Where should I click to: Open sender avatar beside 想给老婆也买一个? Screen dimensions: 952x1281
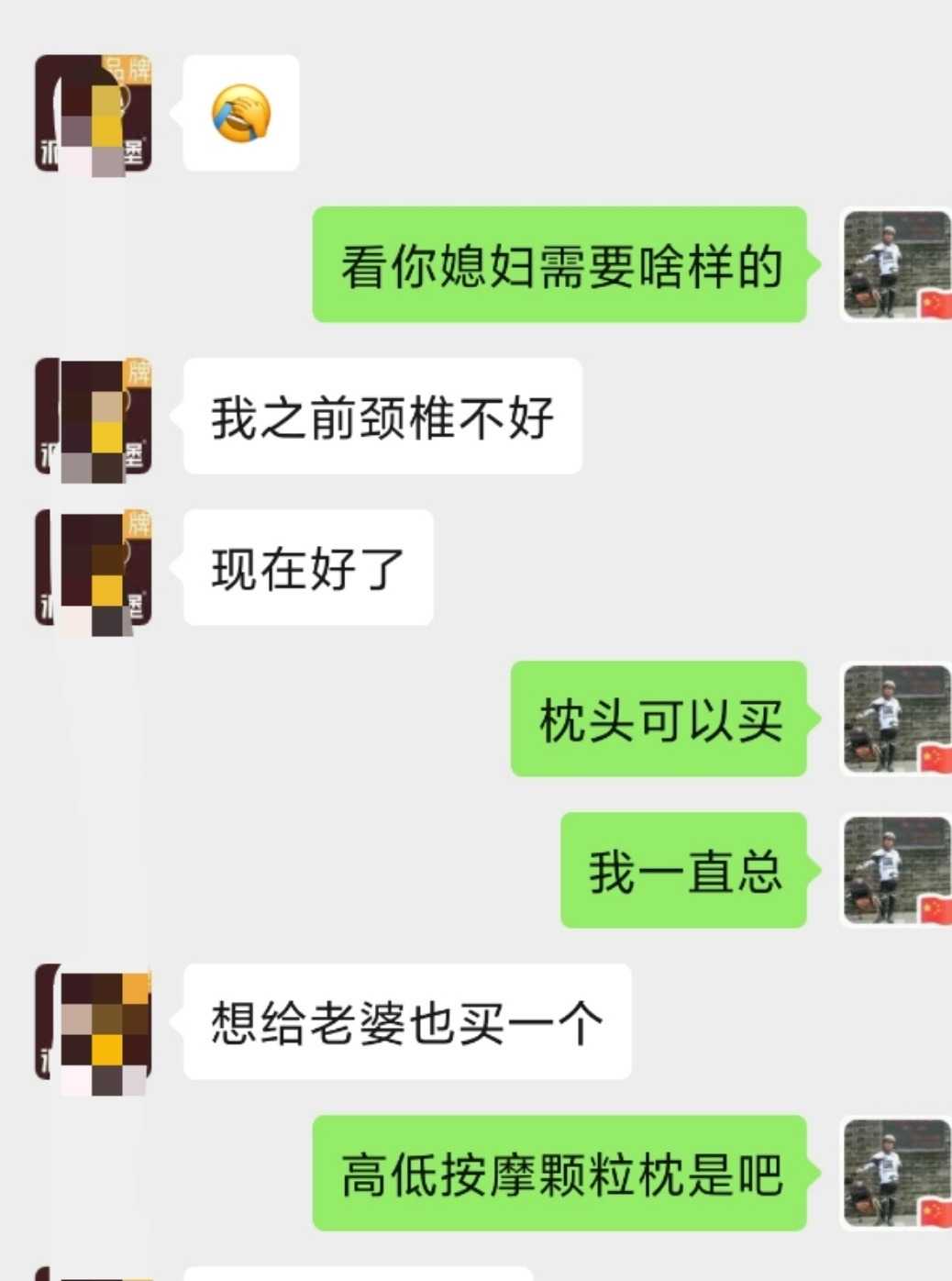[93, 1023]
